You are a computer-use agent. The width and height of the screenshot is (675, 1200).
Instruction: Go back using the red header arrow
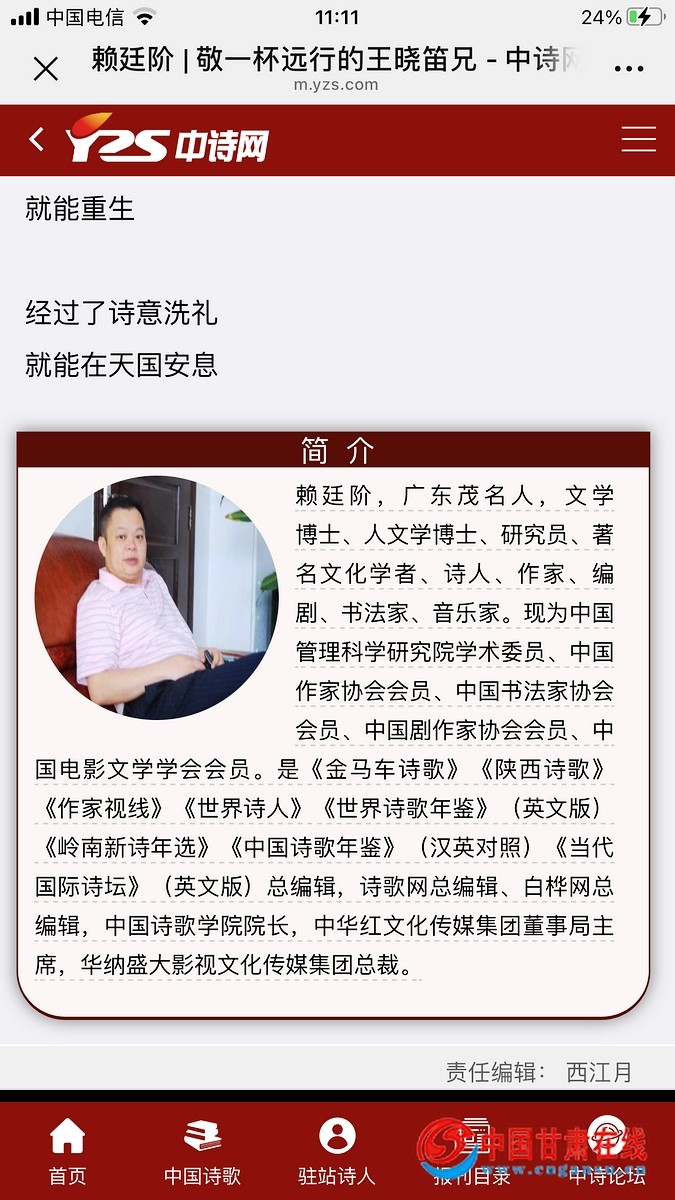(x=37, y=140)
